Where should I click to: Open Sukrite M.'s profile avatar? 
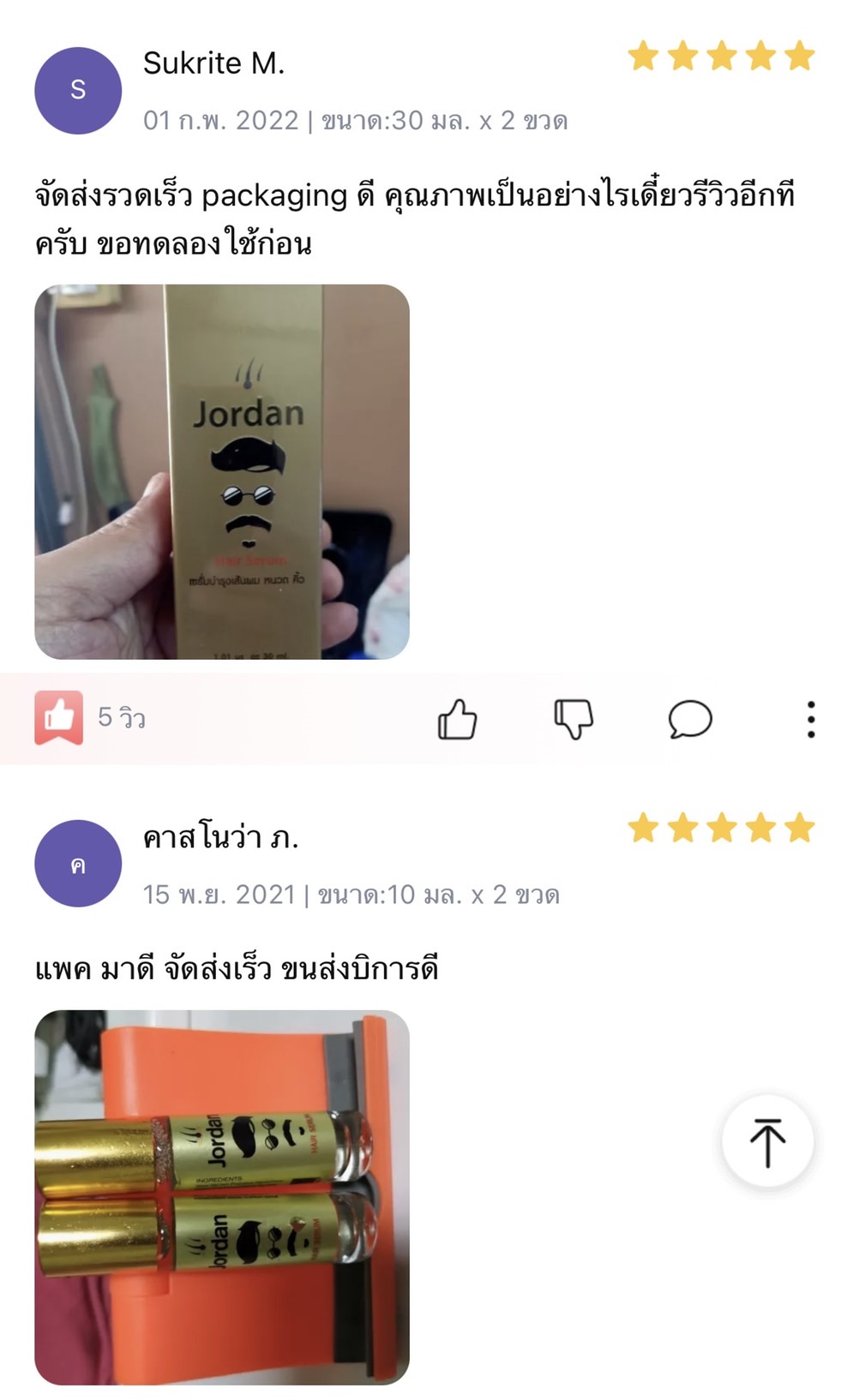pyautogui.click(x=78, y=90)
